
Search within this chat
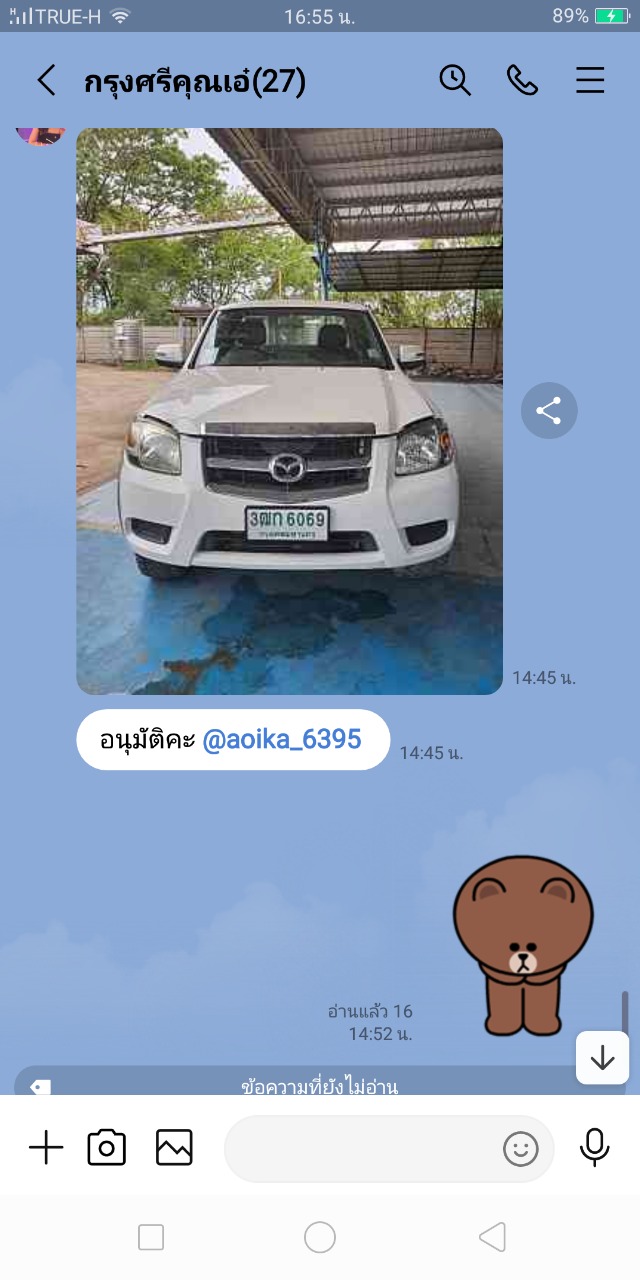(x=455, y=80)
